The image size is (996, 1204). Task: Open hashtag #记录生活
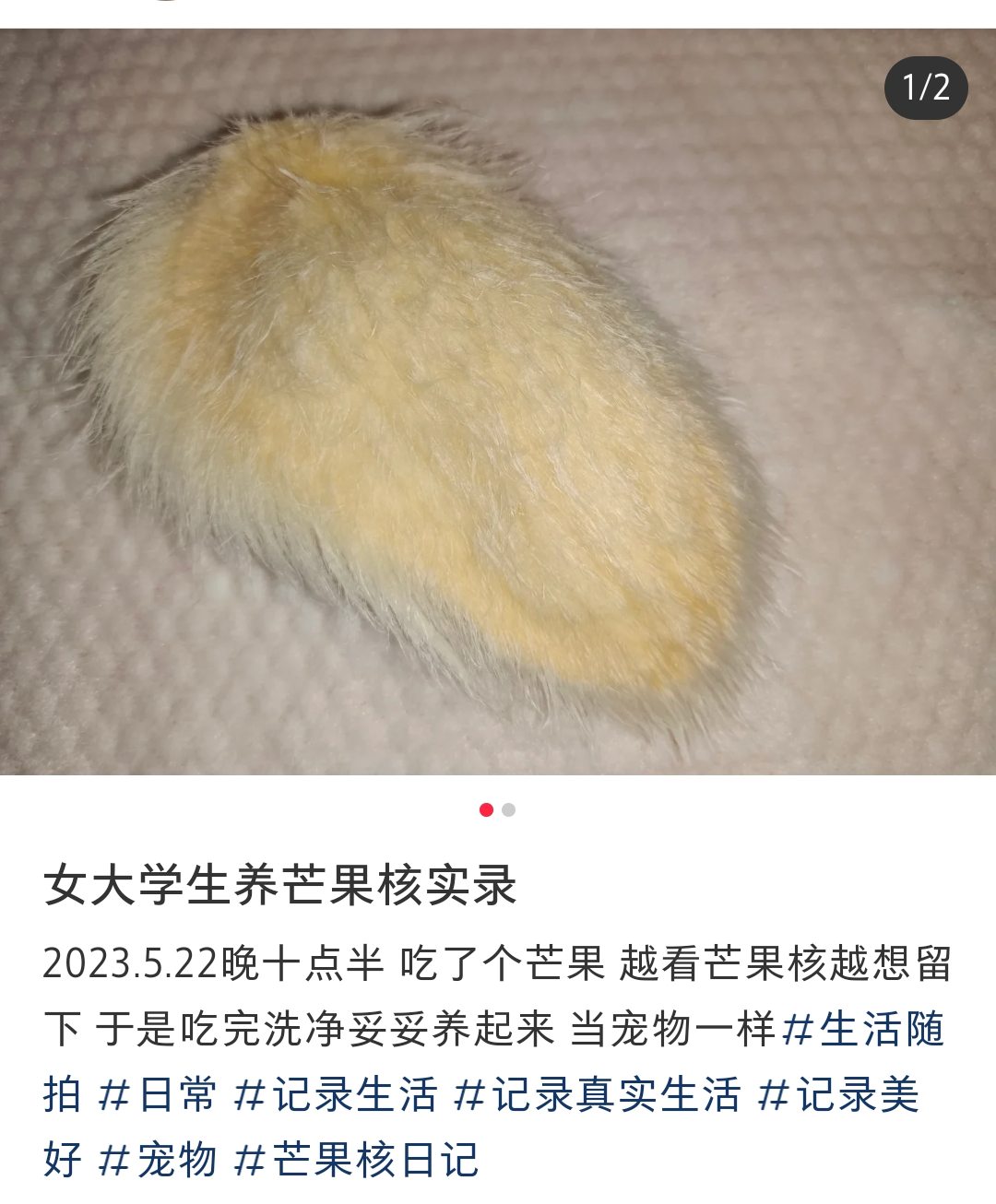coord(335,1095)
